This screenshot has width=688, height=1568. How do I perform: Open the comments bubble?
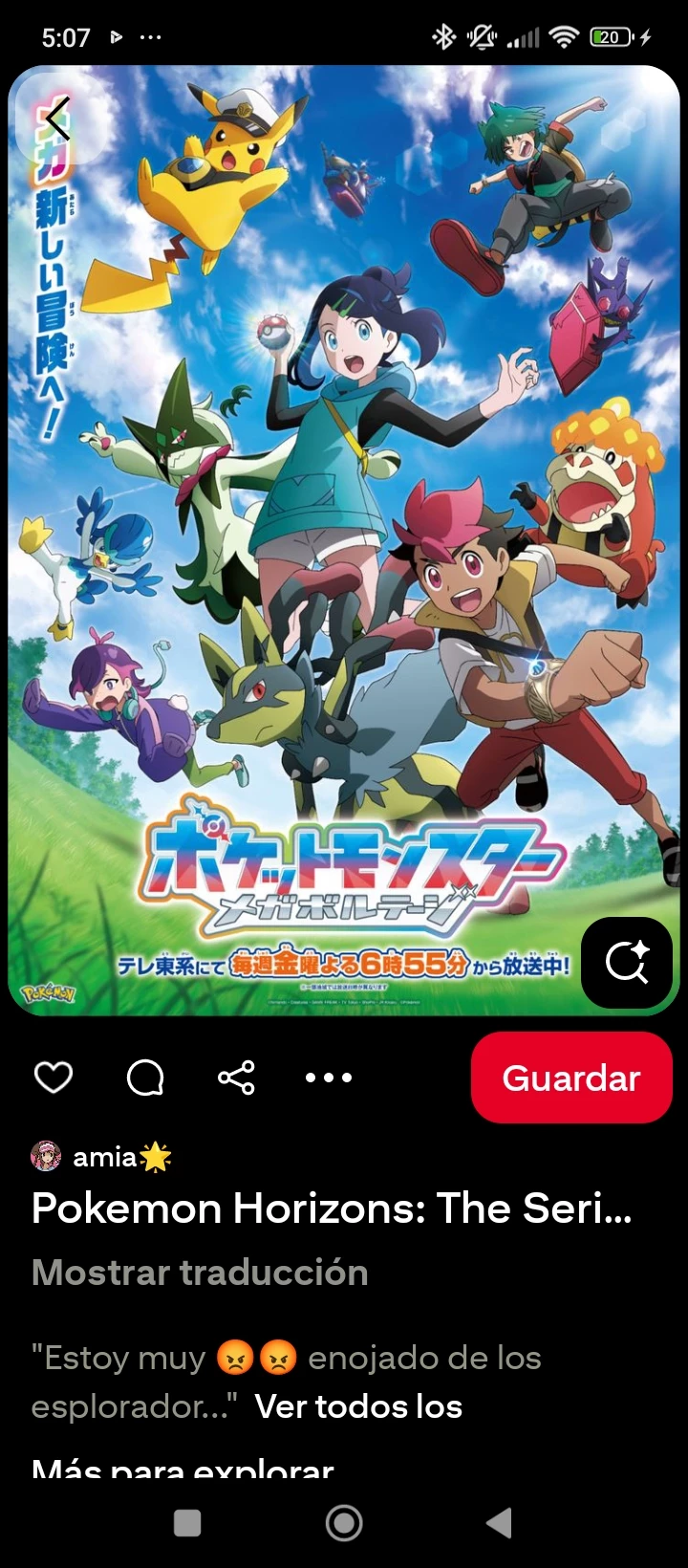click(x=145, y=1078)
